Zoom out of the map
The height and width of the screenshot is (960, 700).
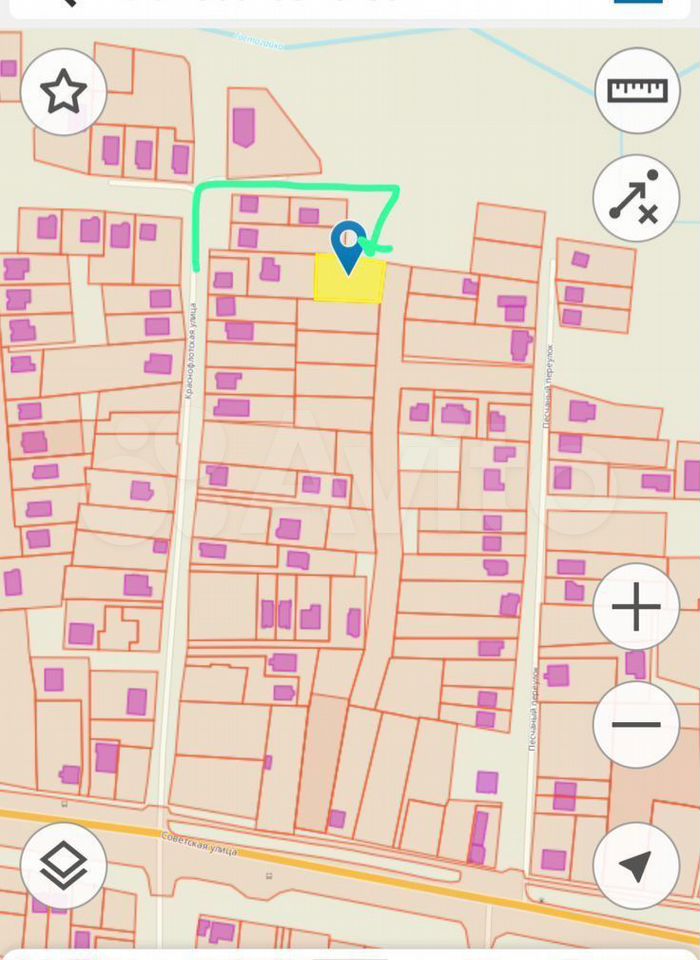tap(636, 724)
